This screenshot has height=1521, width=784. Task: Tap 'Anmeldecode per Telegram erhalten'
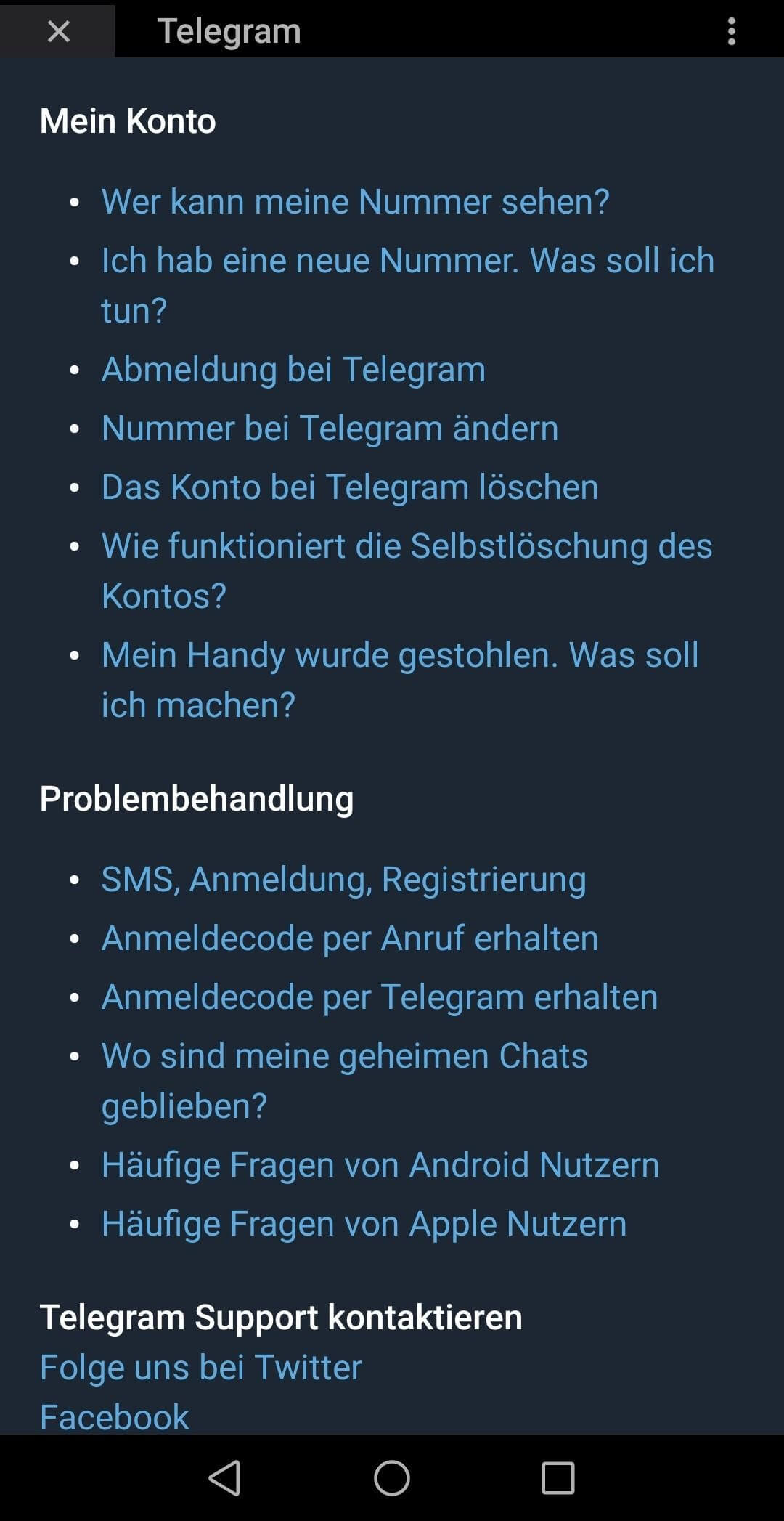point(380,997)
